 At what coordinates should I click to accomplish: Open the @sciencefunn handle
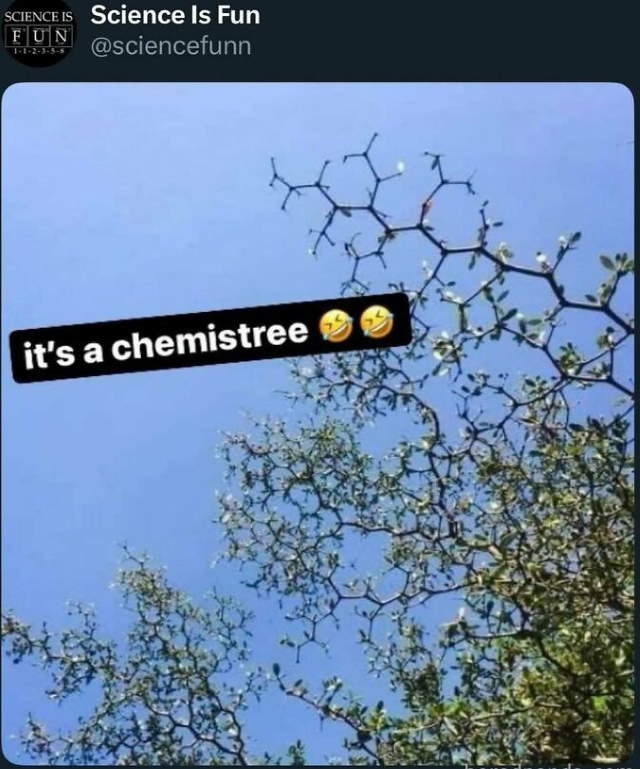(171, 46)
